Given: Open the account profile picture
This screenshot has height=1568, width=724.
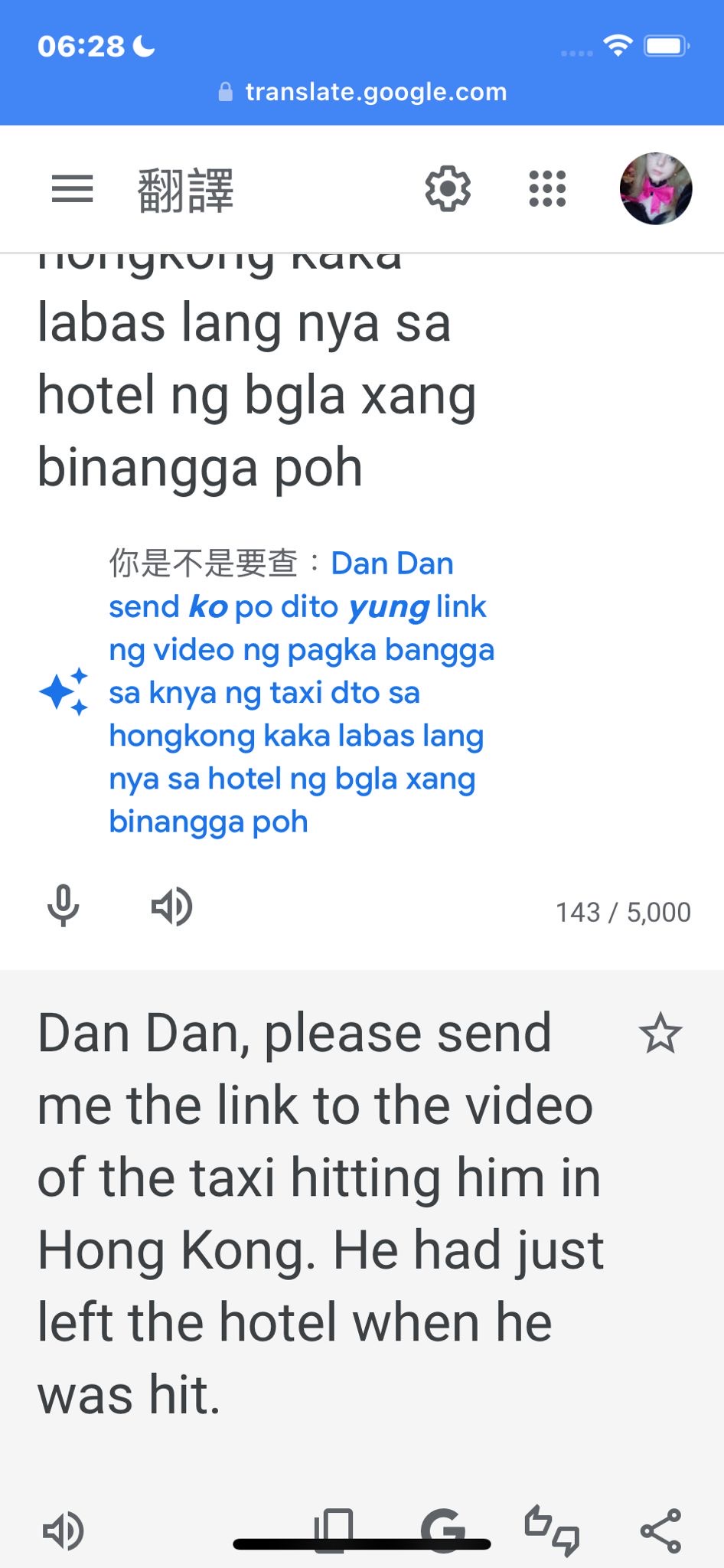Looking at the screenshot, I should pyautogui.click(x=656, y=188).
